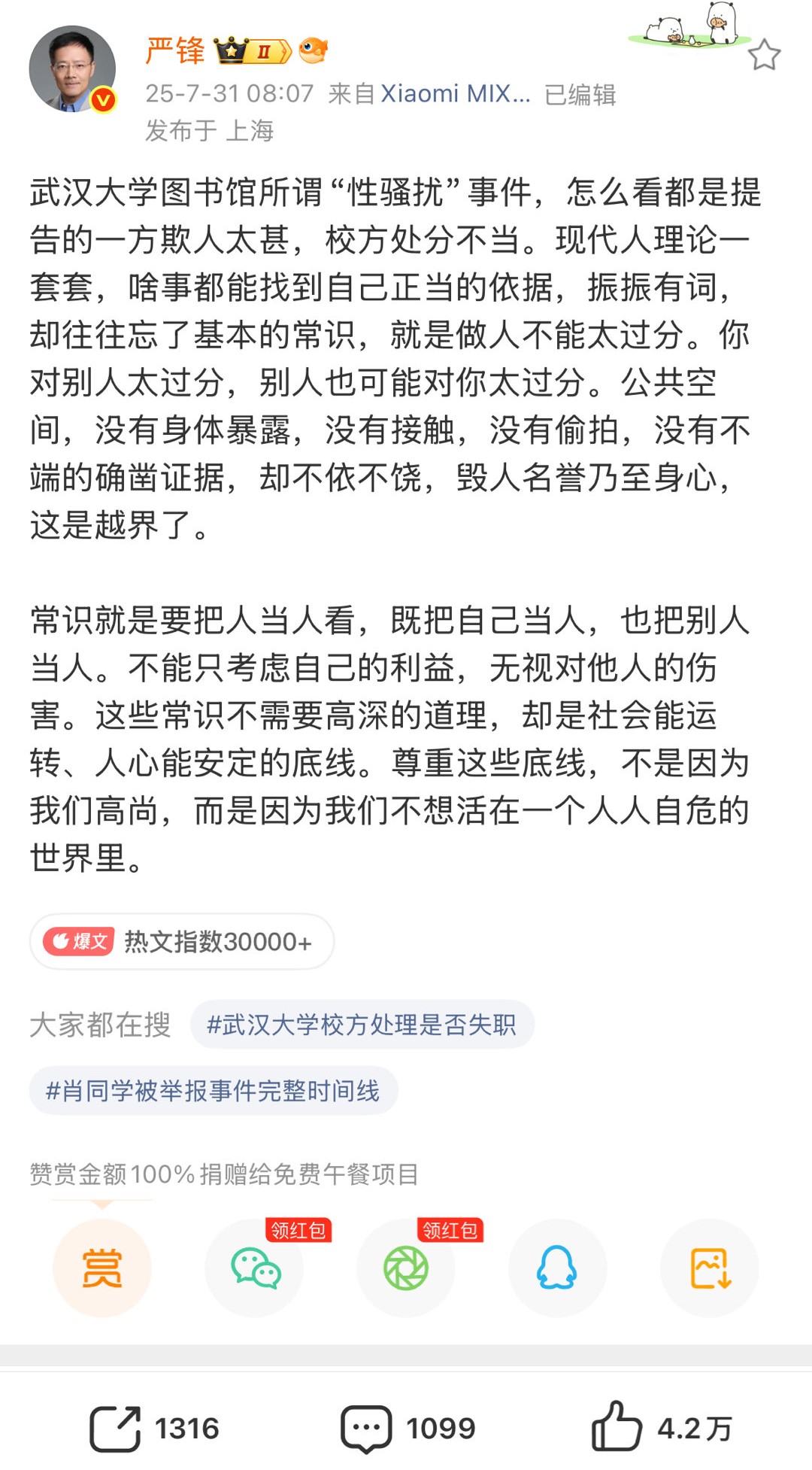Screen dimensions: 812x1470
Task: Open the 严锋 username link
Action: (174, 51)
